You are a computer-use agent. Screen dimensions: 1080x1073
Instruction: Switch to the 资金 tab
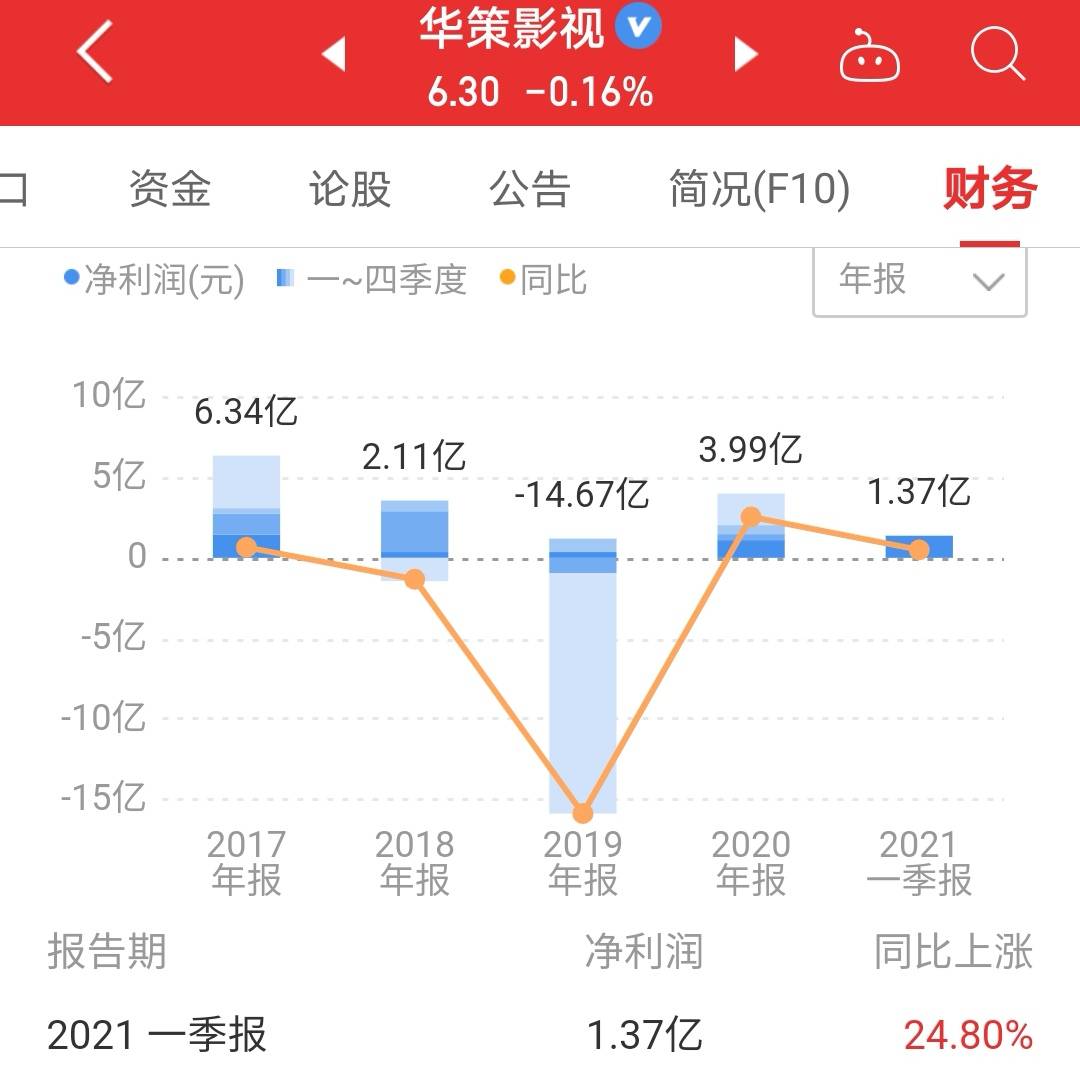170,188
